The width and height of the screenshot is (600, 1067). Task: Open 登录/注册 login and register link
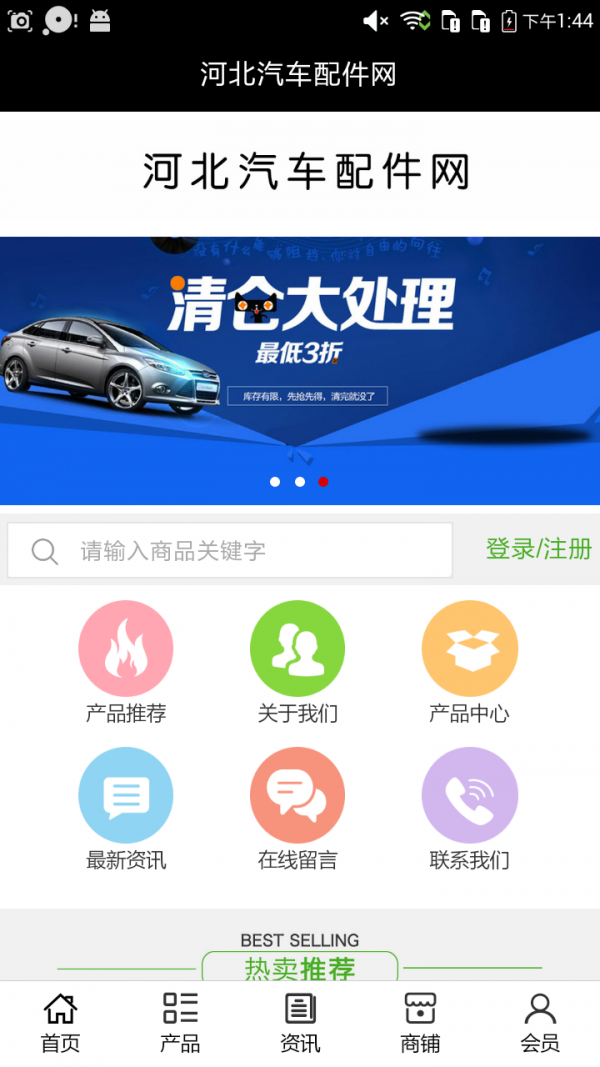pyautogui.click(x=538, y=549)
